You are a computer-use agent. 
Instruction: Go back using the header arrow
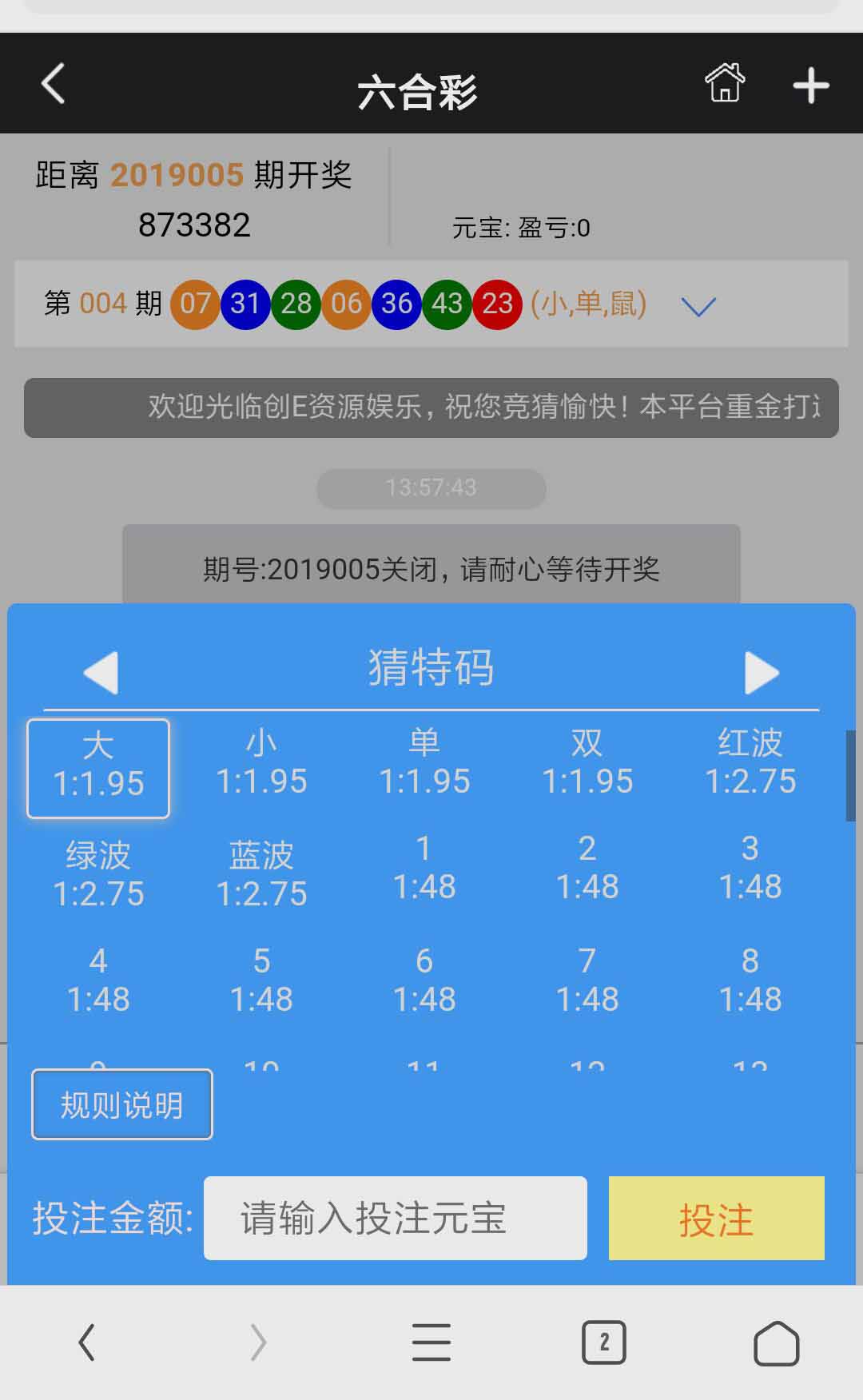53,85
